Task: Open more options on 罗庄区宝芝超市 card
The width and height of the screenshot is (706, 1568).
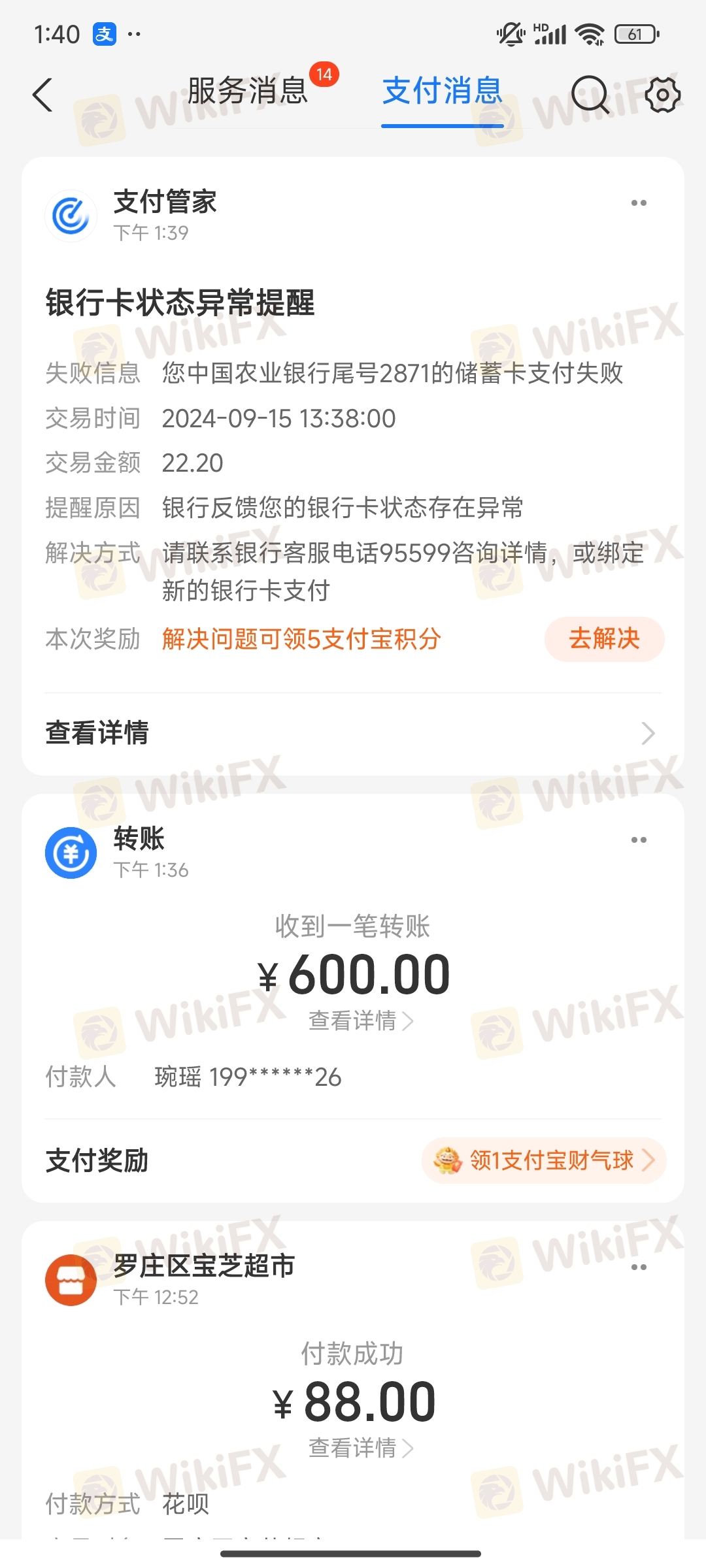Action: point(639,1267)
